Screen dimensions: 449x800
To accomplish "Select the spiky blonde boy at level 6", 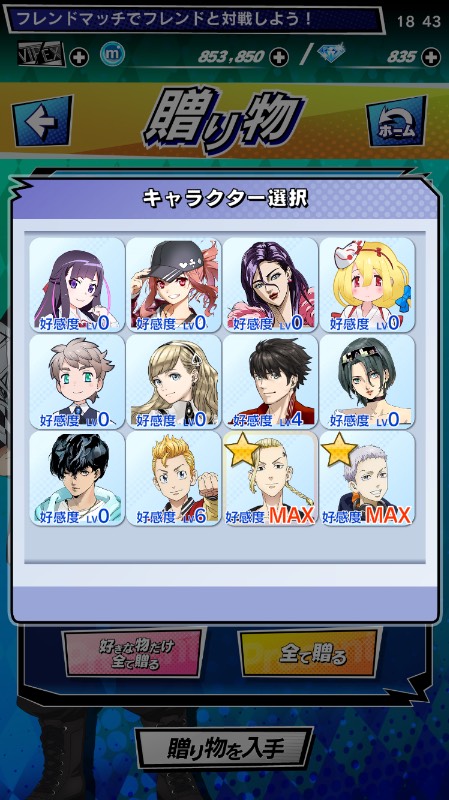I will pyautogui.click(x=174, y=479).
